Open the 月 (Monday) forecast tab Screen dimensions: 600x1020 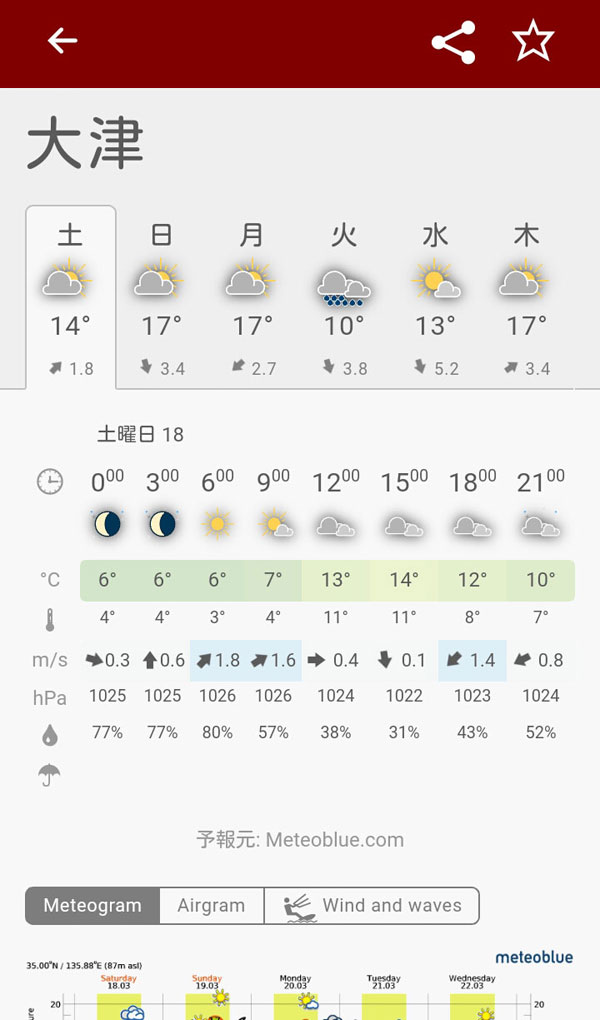coord(252,299)
